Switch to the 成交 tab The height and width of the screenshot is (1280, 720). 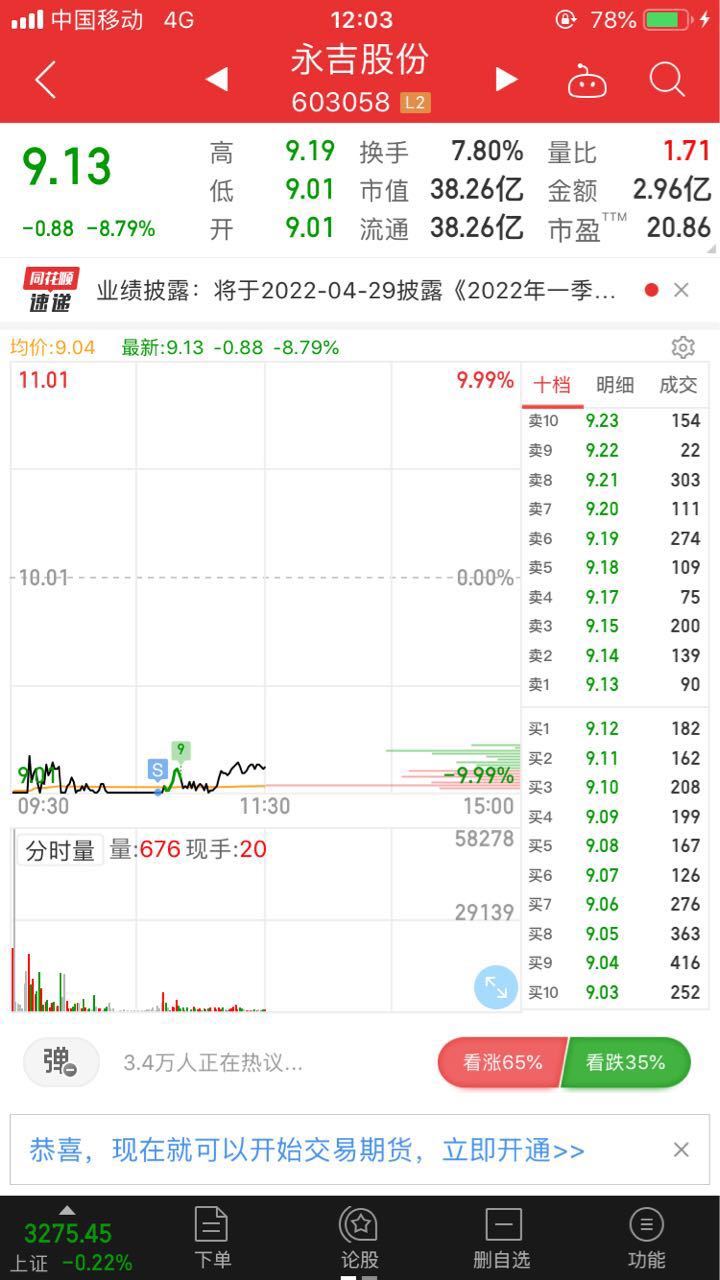point(678,385)
